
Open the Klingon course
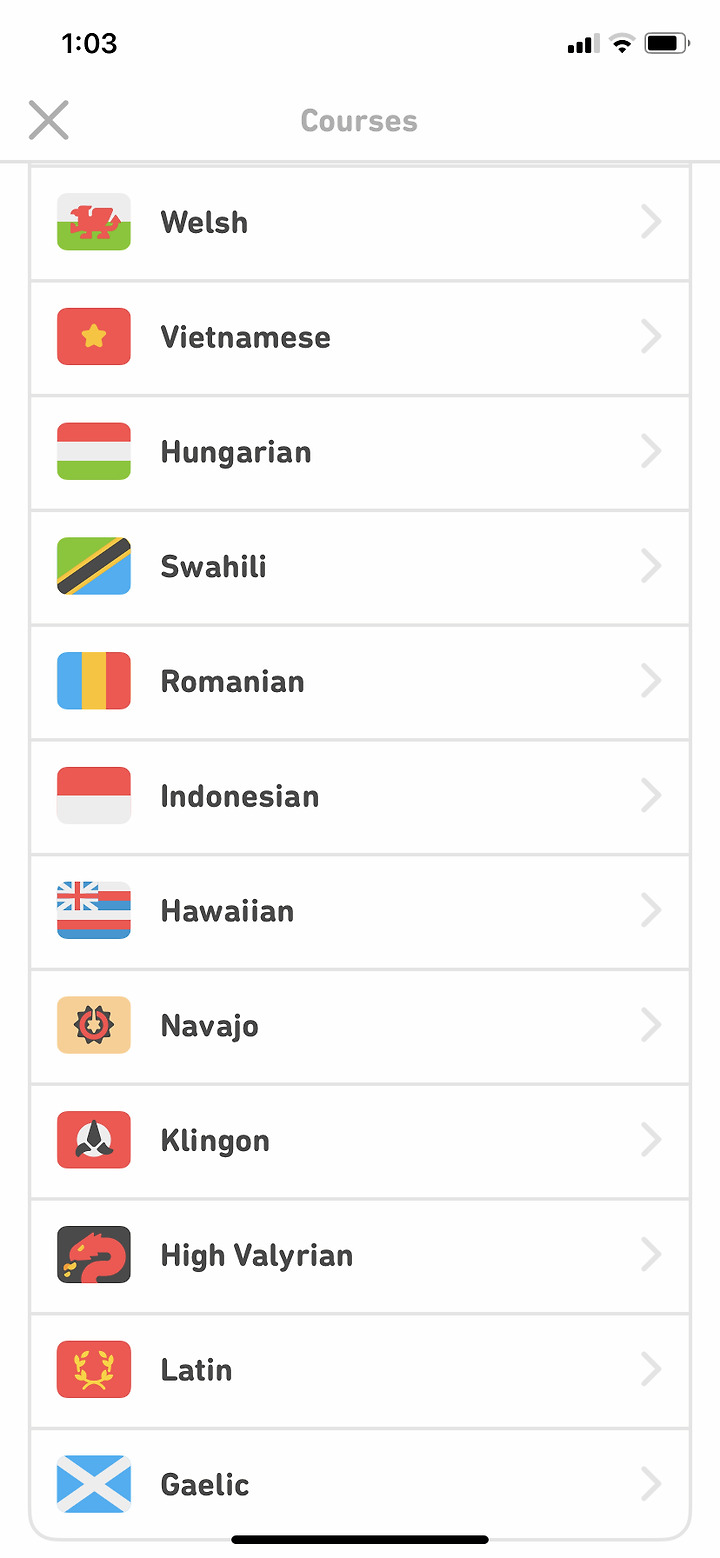pos(360,1141)
